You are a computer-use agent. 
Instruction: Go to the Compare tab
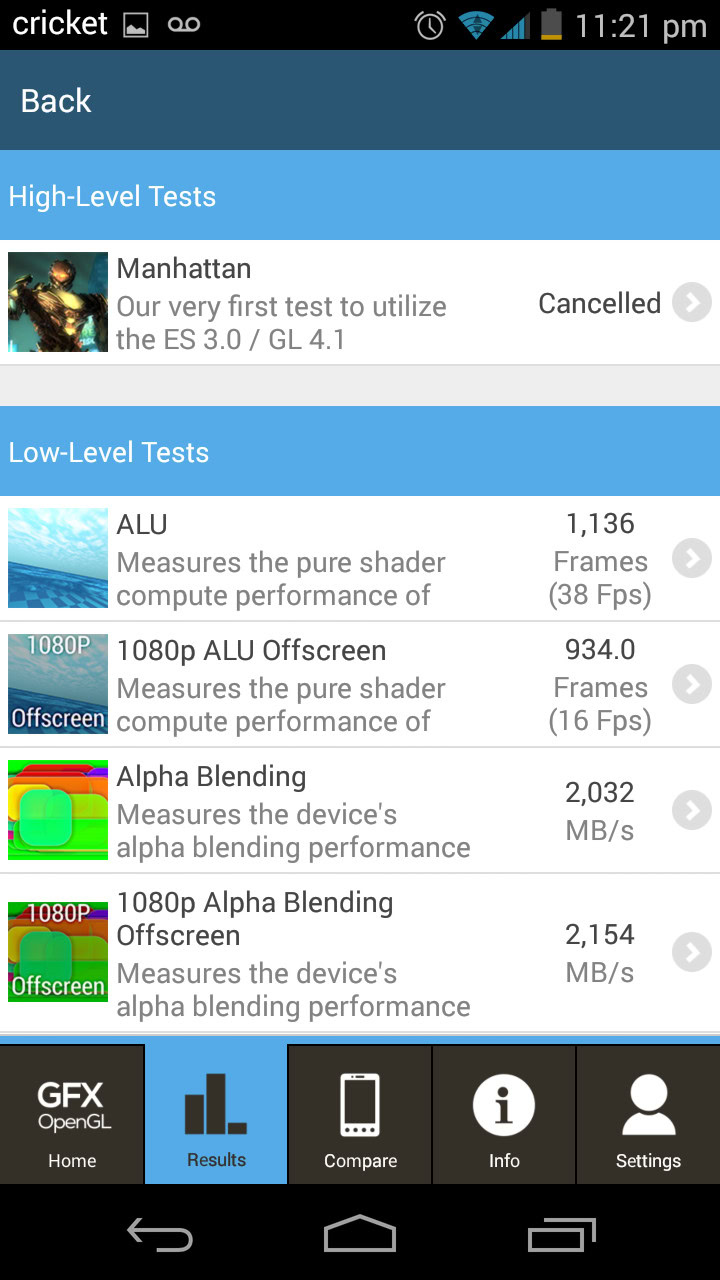click(x=360, y=1115)
